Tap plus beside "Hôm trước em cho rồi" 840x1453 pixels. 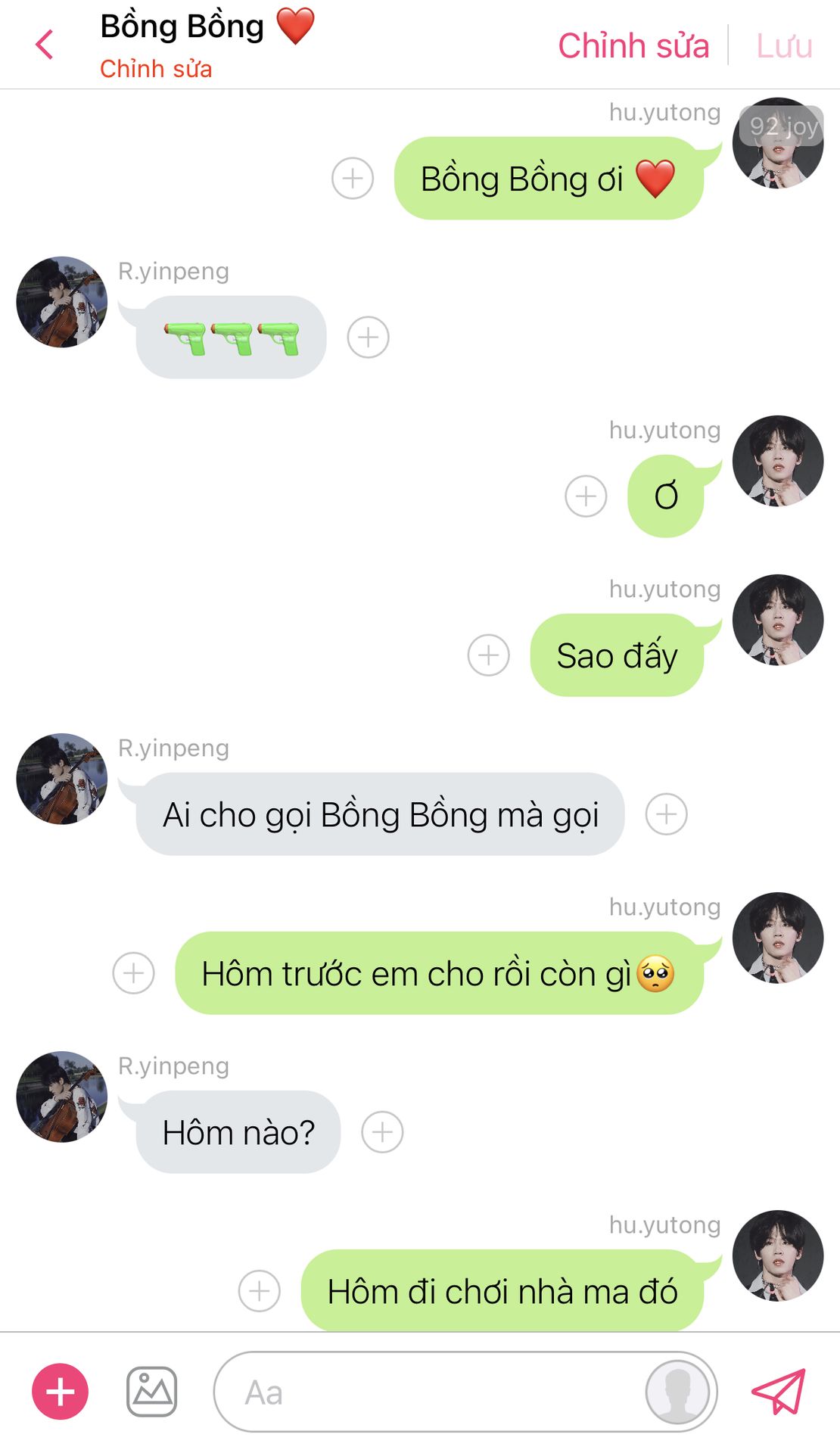click(x=134, y=973)
